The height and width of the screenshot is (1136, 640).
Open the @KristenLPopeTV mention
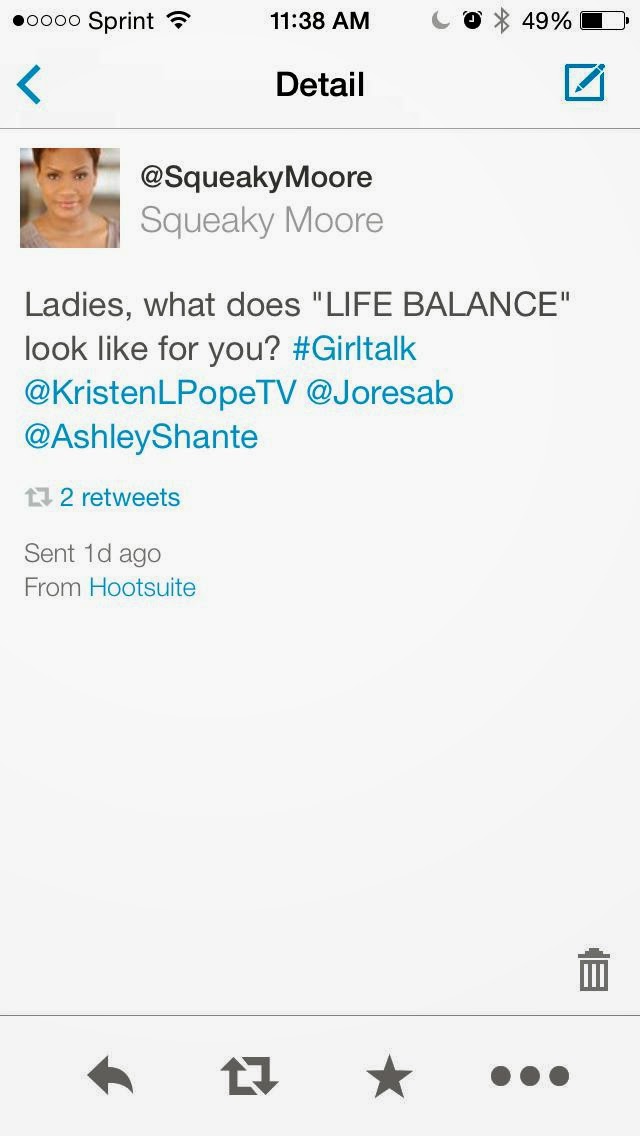pyautogui.click(x=160, y=392)
